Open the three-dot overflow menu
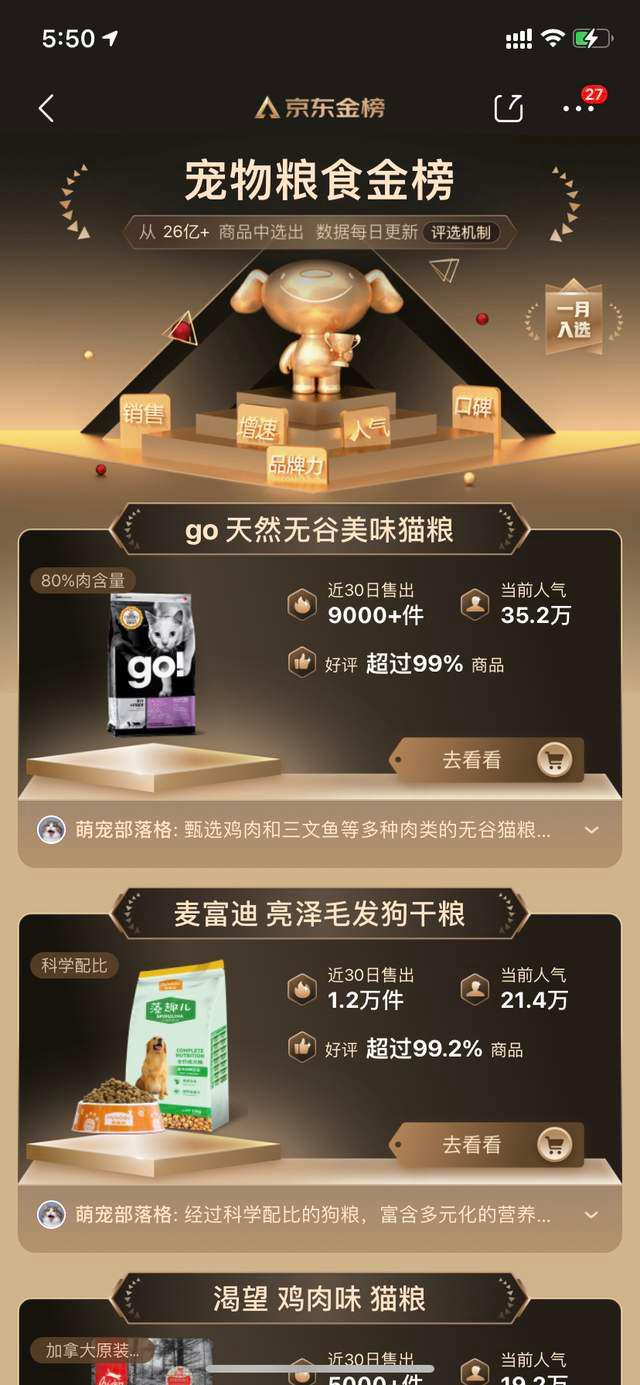The height and width of the screenshot is (1385, 640). [578, 108]
